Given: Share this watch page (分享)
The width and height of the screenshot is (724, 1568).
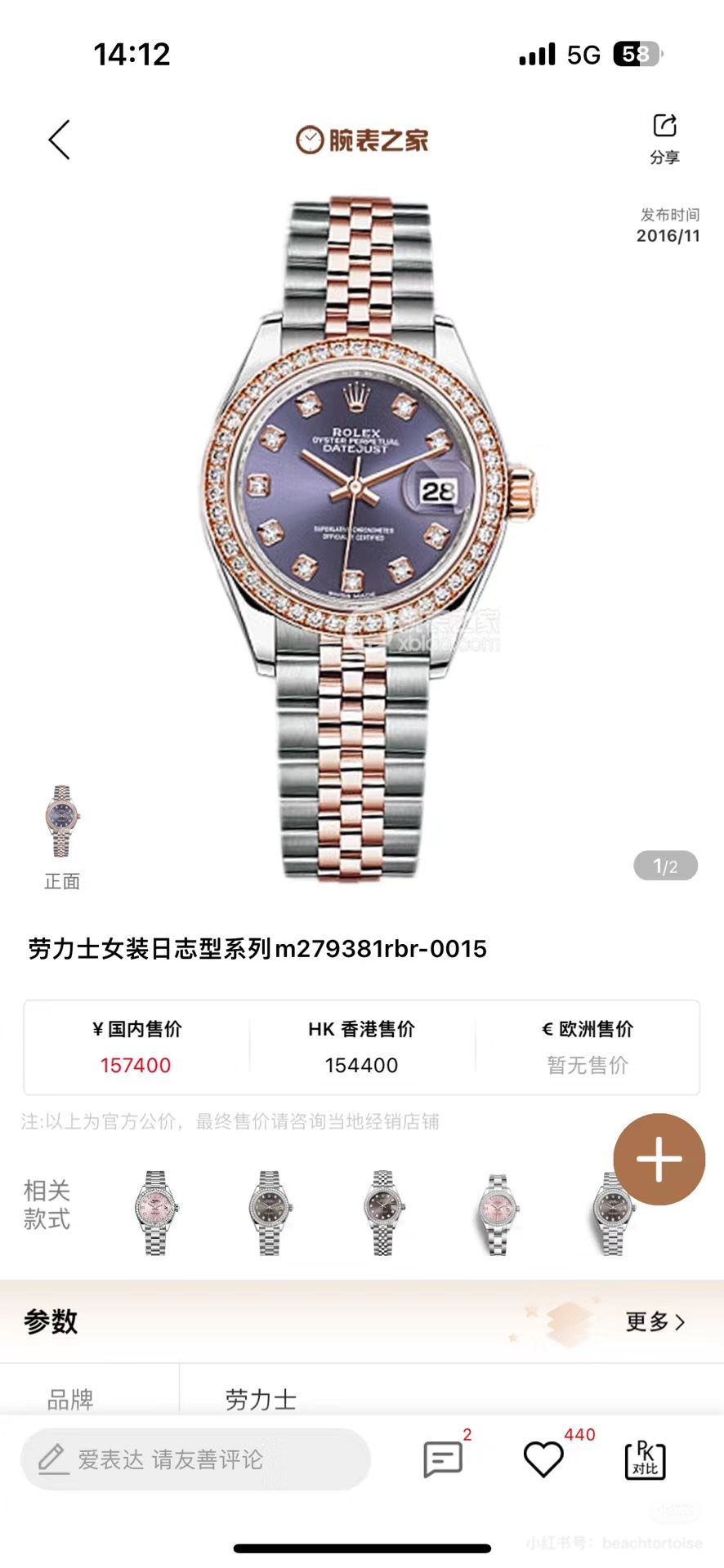Looking at the screenshot, I should (664, 137).
